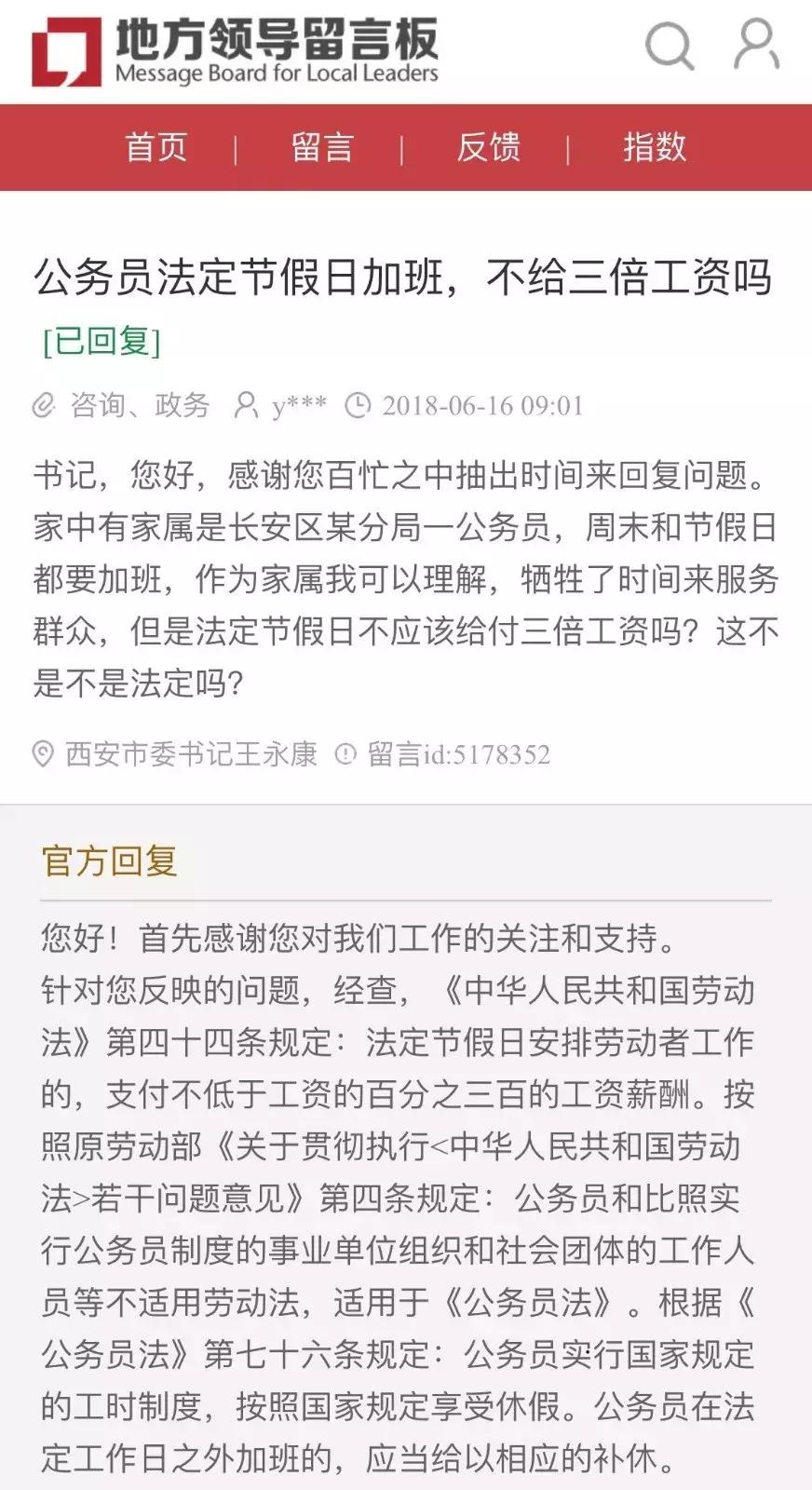
Task: Click the tag icon before 咨询、政务
Action: (x=41, y=406)
